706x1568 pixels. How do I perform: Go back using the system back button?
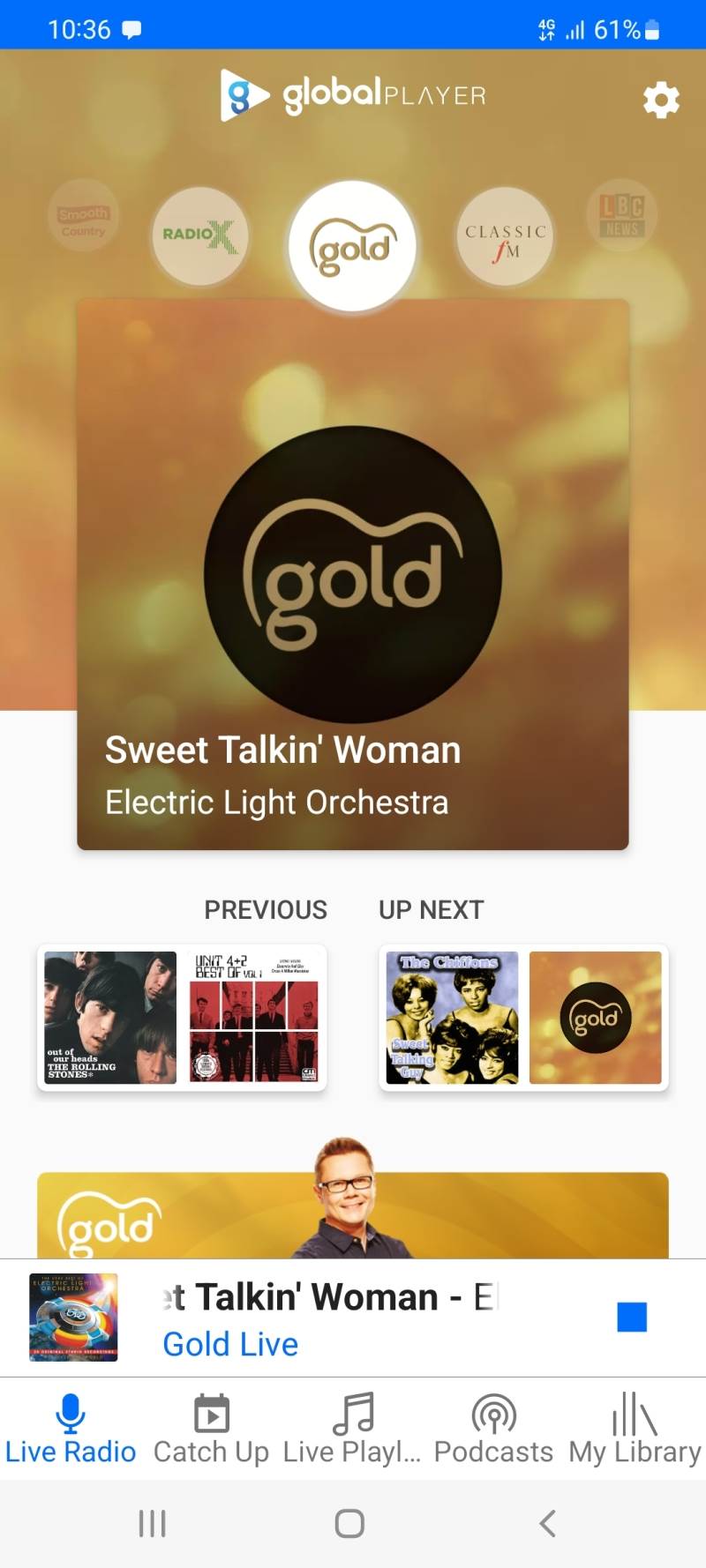(547, 1523)
